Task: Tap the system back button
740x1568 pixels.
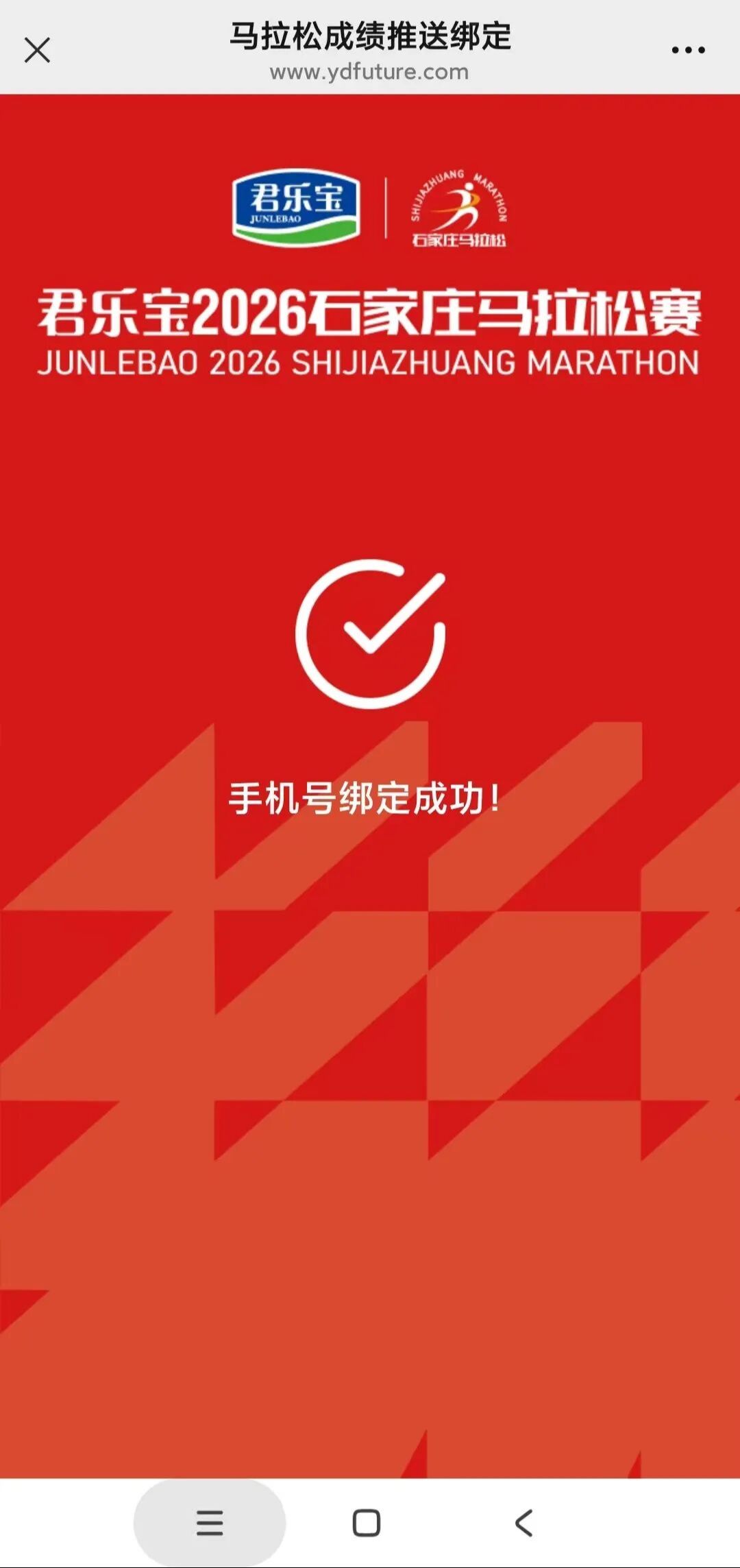Action: pyautogui.click(x=523, y=1523)
